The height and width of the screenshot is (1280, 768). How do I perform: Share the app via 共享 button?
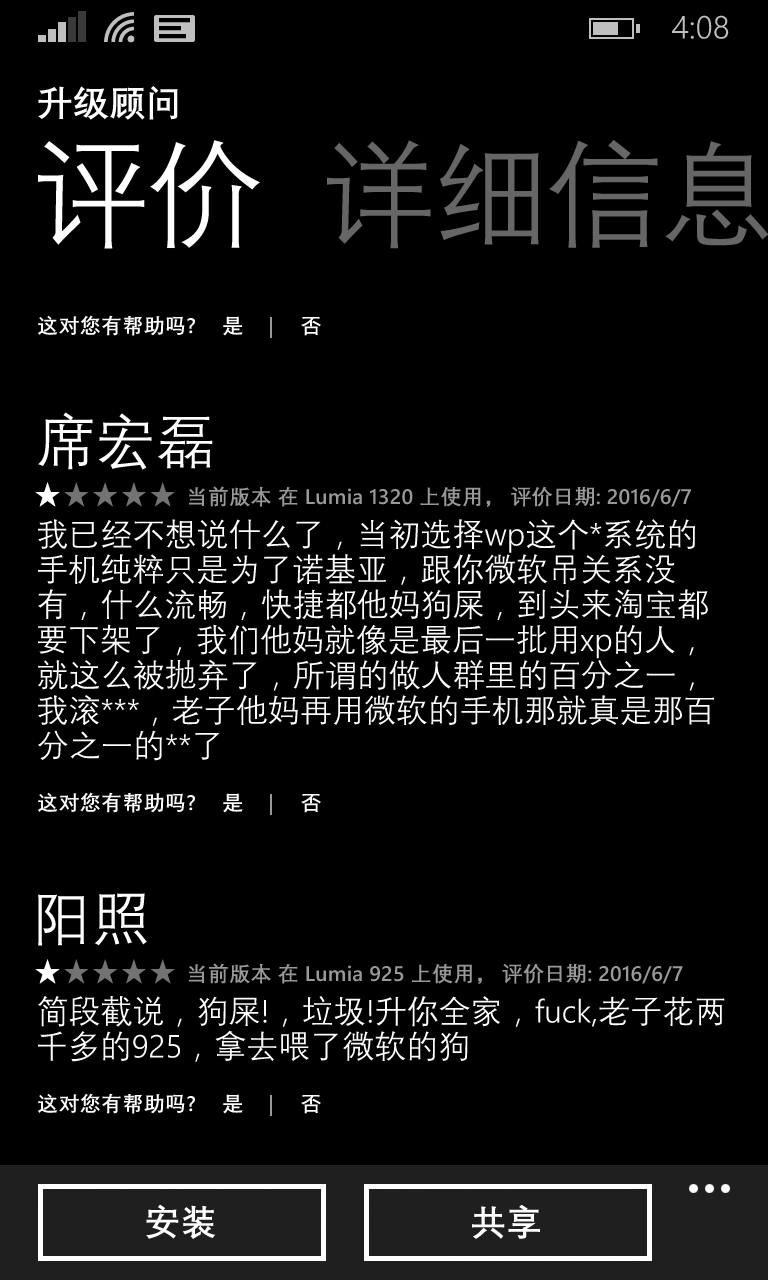[x=508, y=1222]
